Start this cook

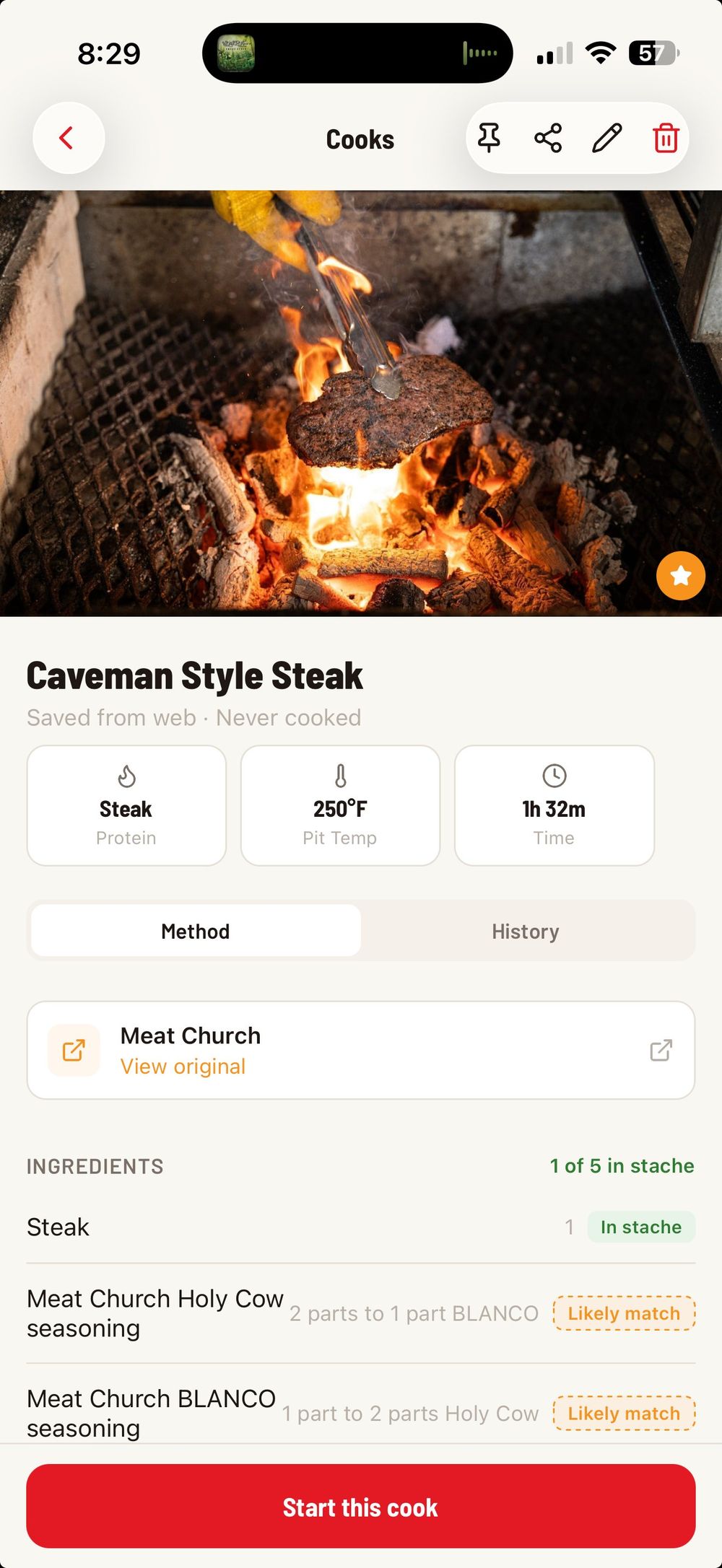(x=361, y=1507)
